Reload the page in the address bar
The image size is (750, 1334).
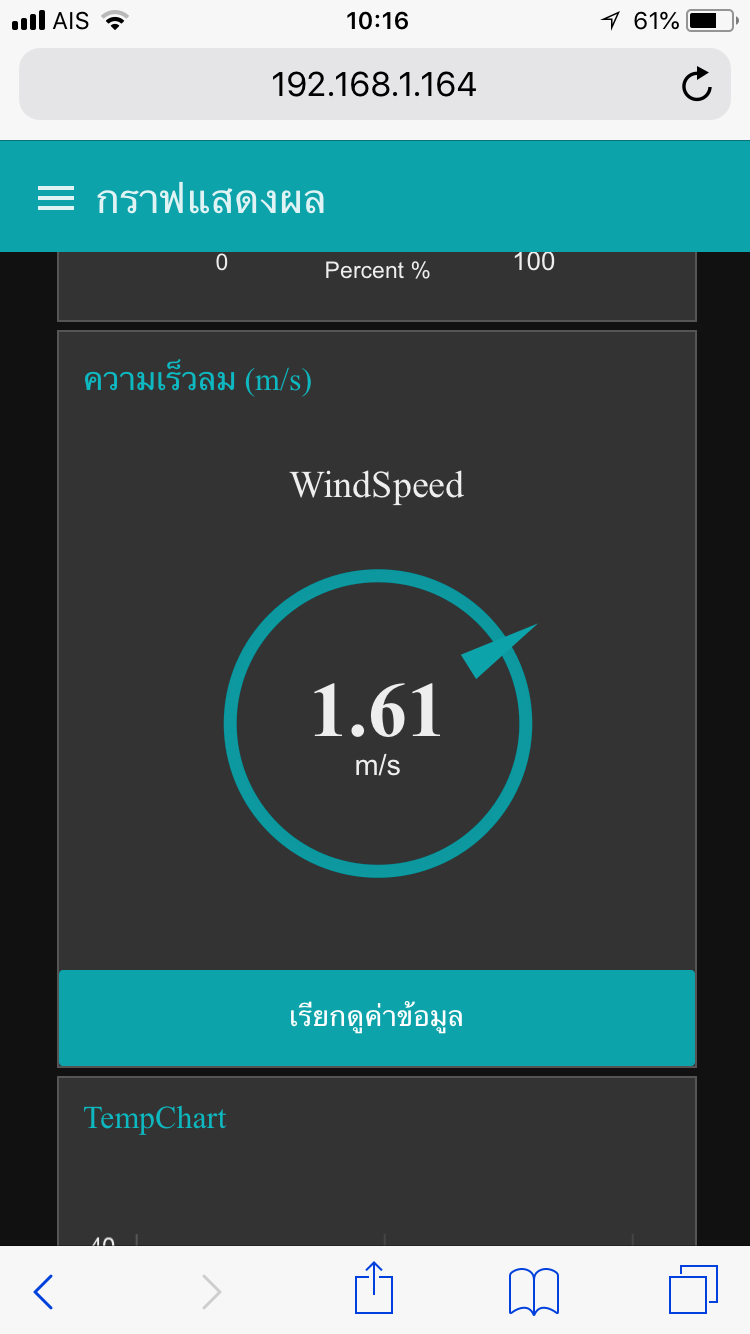tap(697, 85)
